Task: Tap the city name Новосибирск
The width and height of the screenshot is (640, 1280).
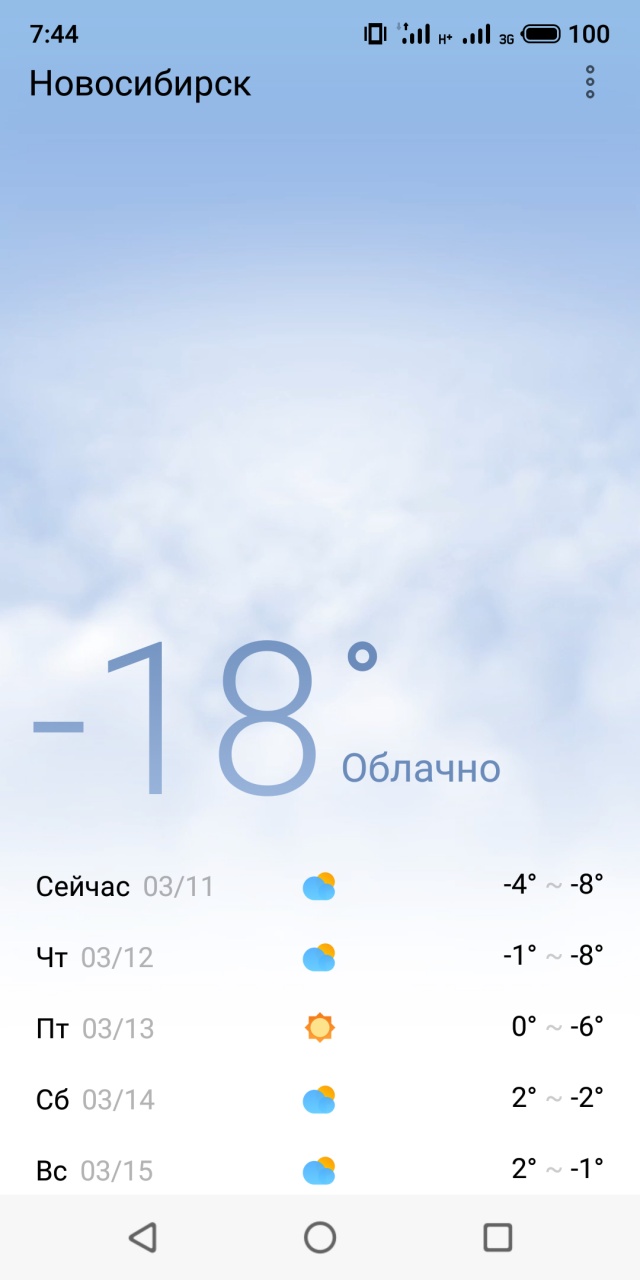Action: pyautogui.click(x=140, y=83)
